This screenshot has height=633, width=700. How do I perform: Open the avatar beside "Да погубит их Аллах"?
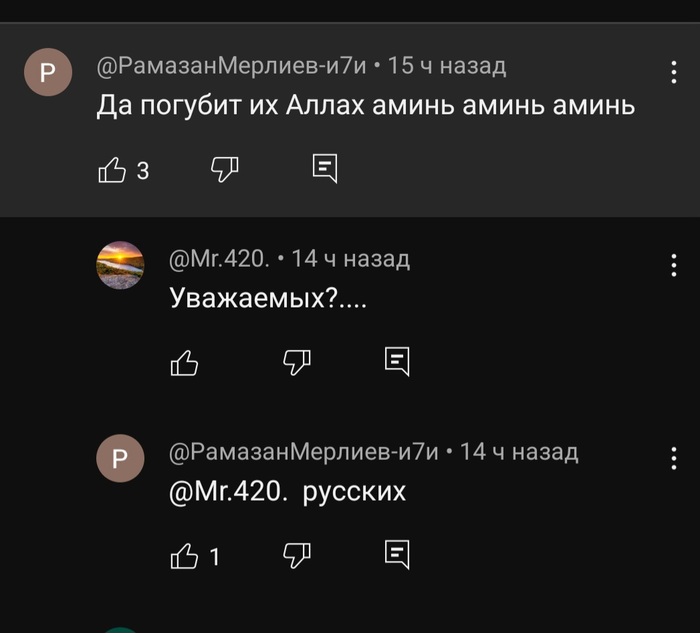[47, 74]
